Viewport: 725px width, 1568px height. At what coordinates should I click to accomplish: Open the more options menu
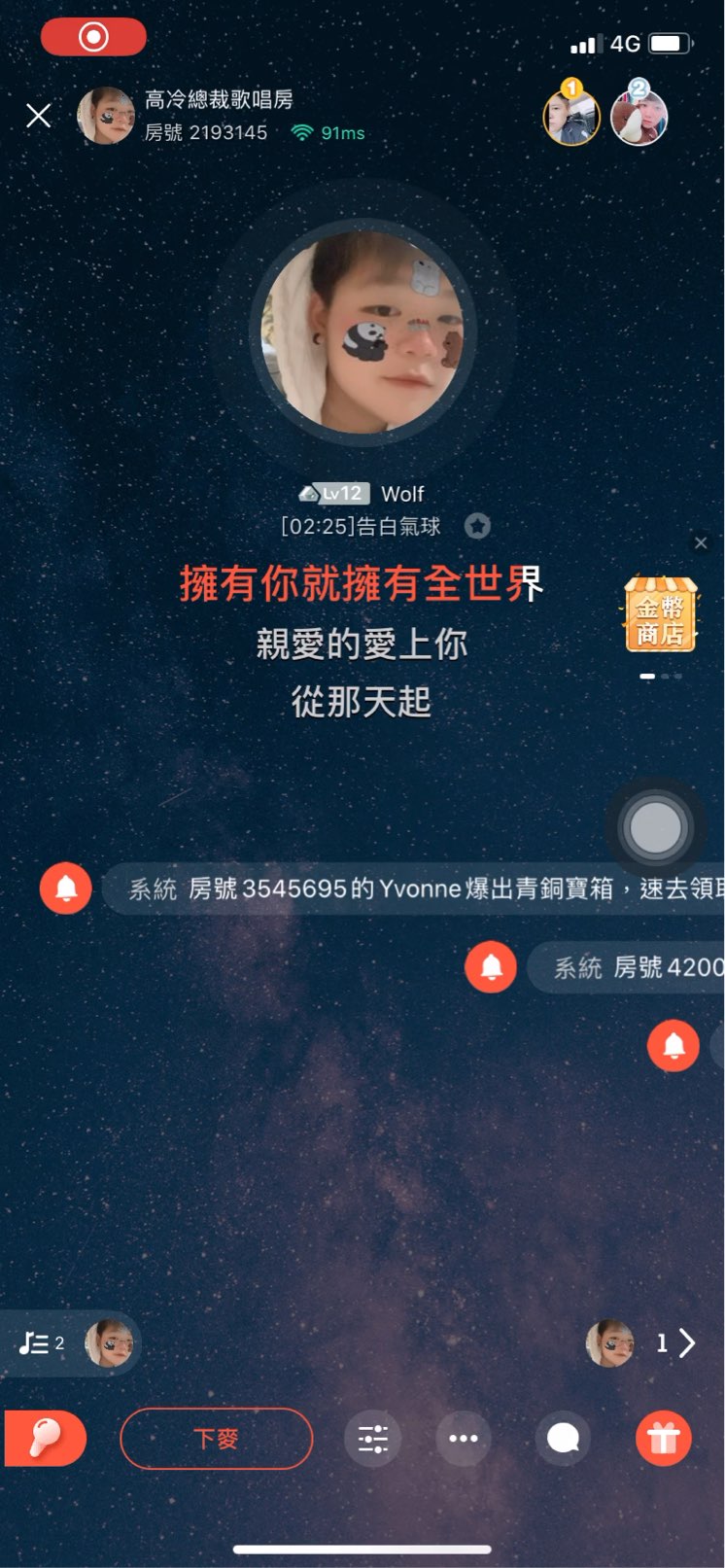point(463,1438)
